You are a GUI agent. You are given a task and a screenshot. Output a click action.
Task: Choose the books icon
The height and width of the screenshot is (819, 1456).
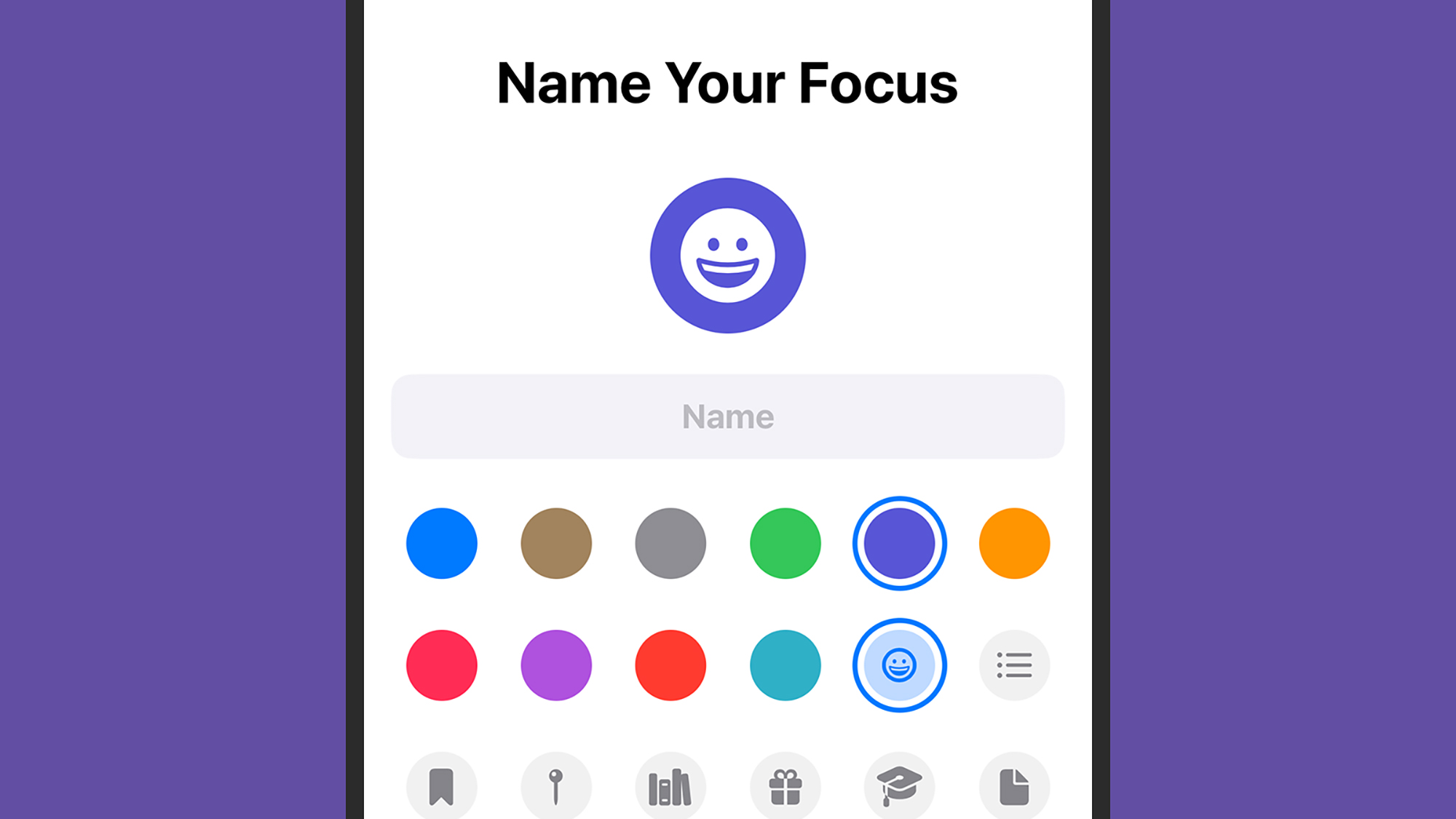click(x=670, y=786)
